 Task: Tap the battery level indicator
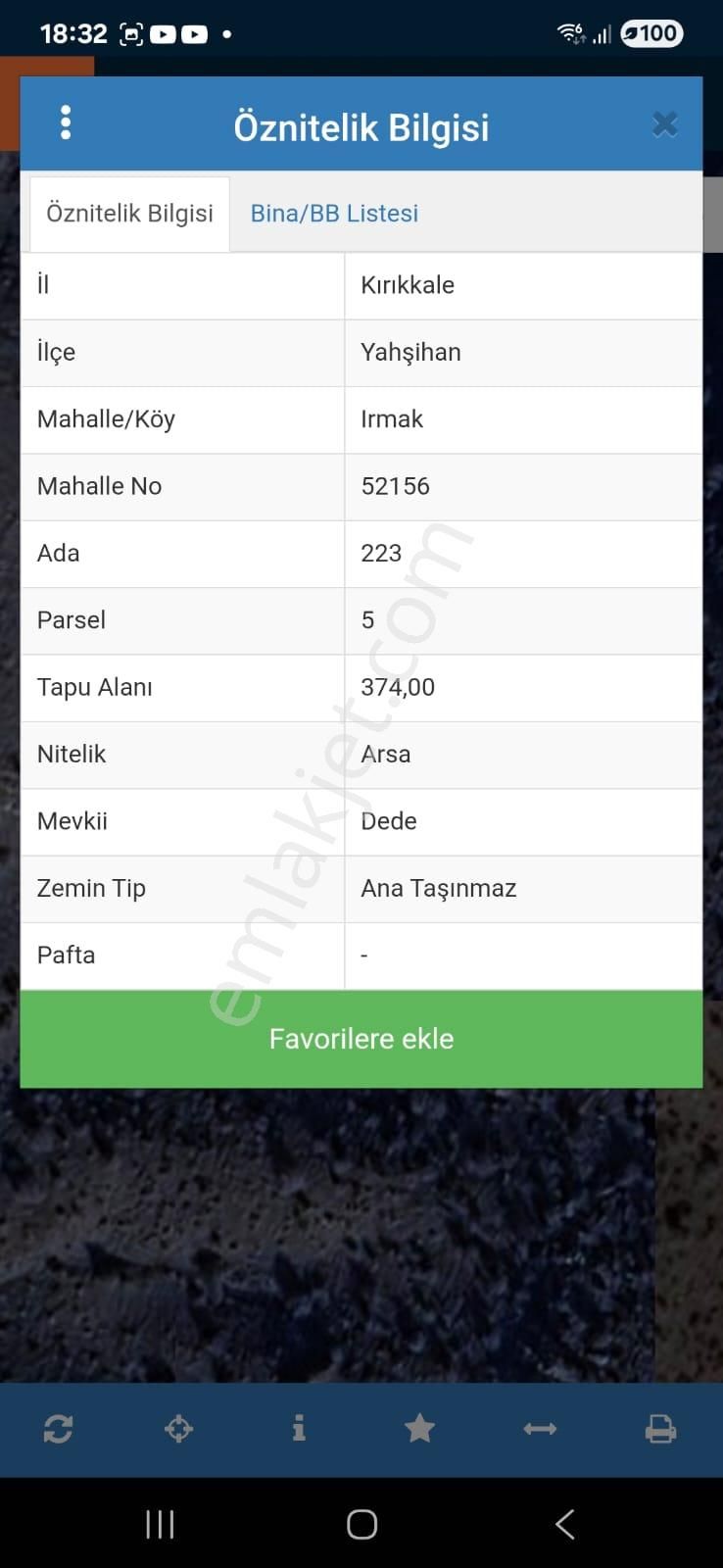[651, 32]
